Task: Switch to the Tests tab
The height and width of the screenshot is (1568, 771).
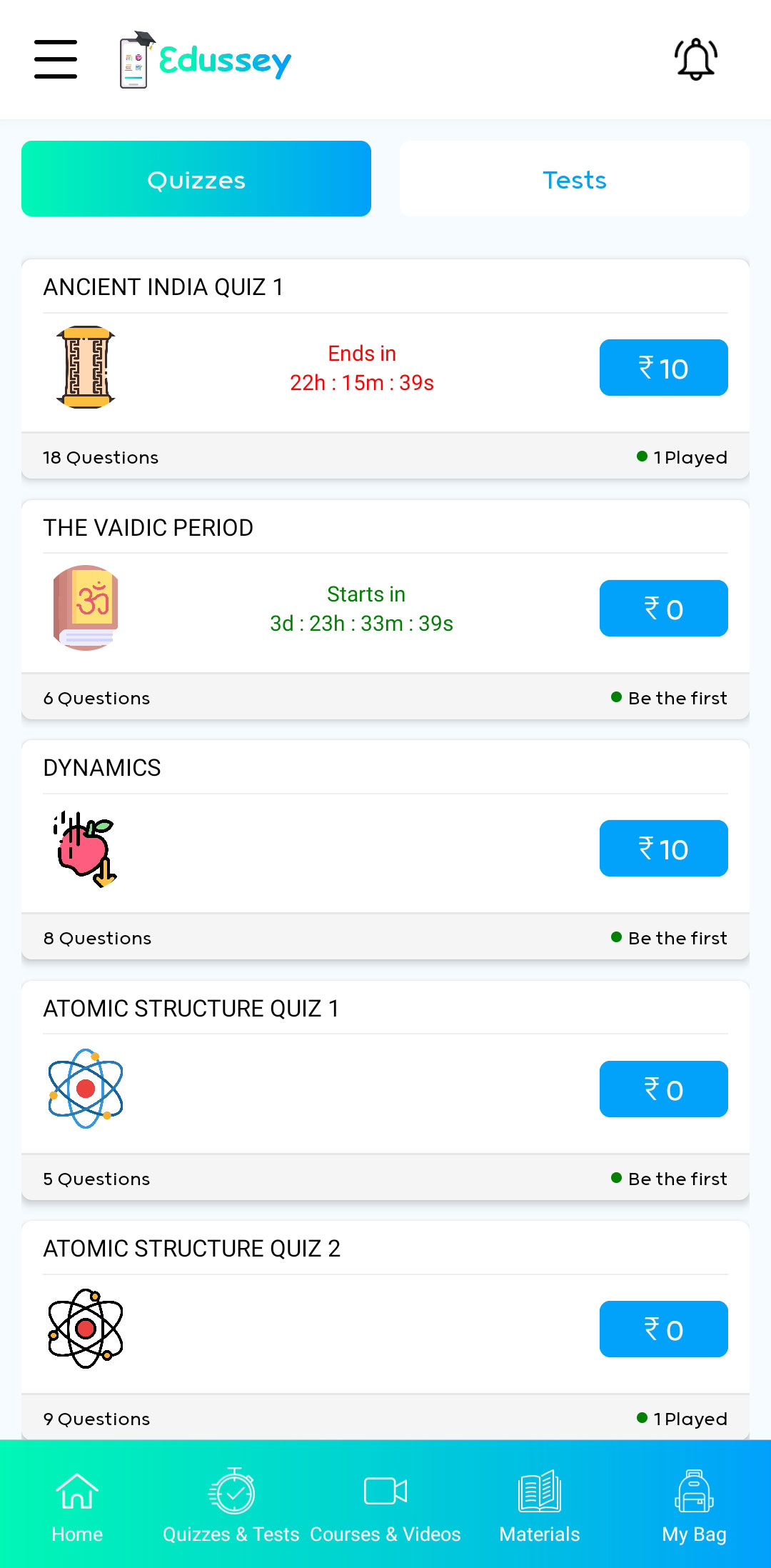Action: pos(574,179)
